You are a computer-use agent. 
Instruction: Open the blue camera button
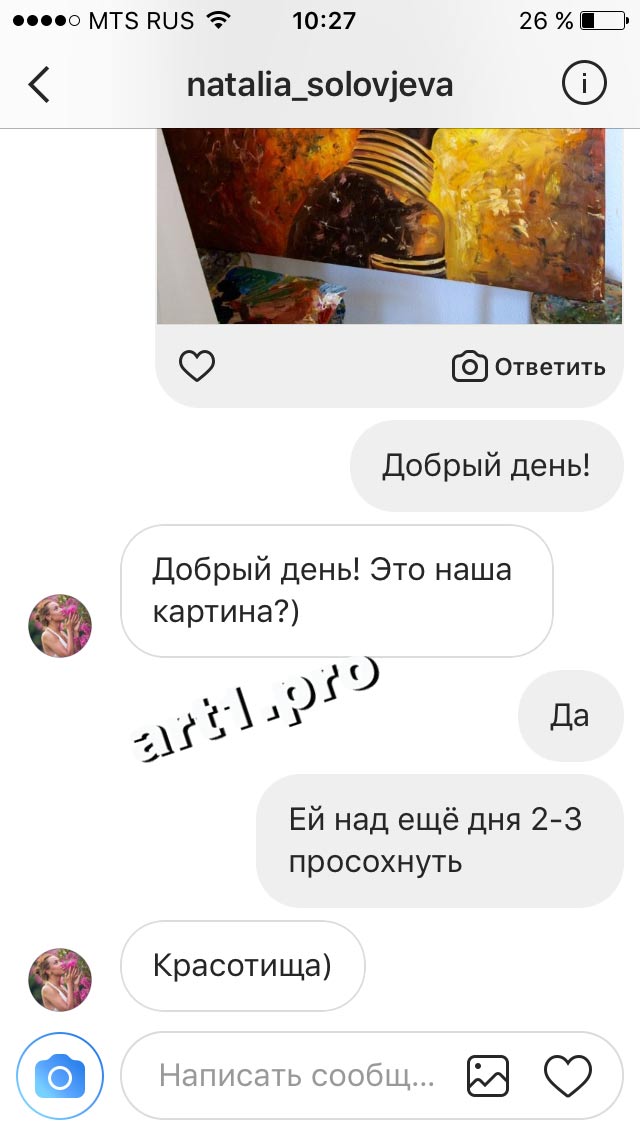pyautogui.click(x=60, y=1077)
